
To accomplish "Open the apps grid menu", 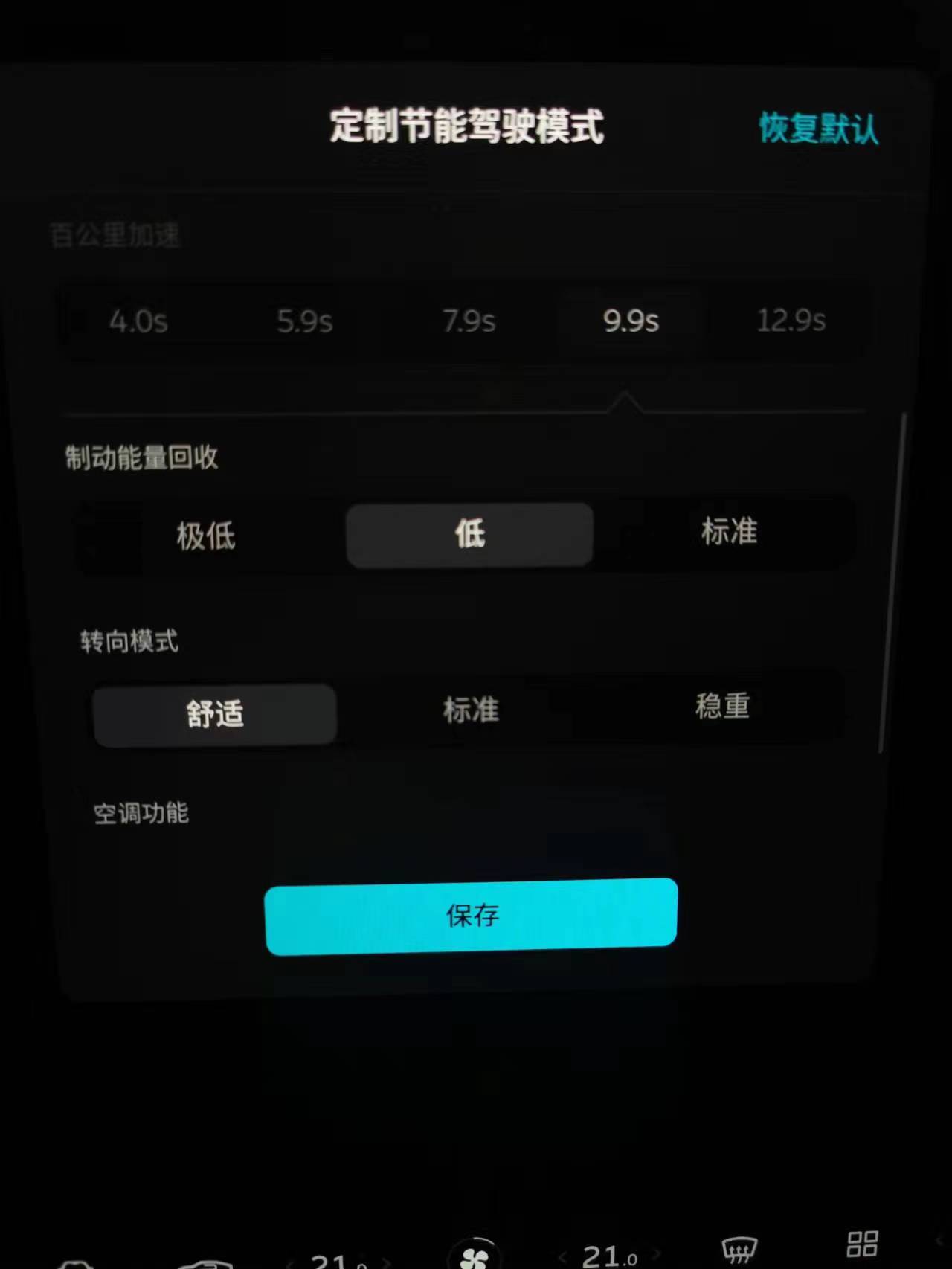I will click(863, 1244).
